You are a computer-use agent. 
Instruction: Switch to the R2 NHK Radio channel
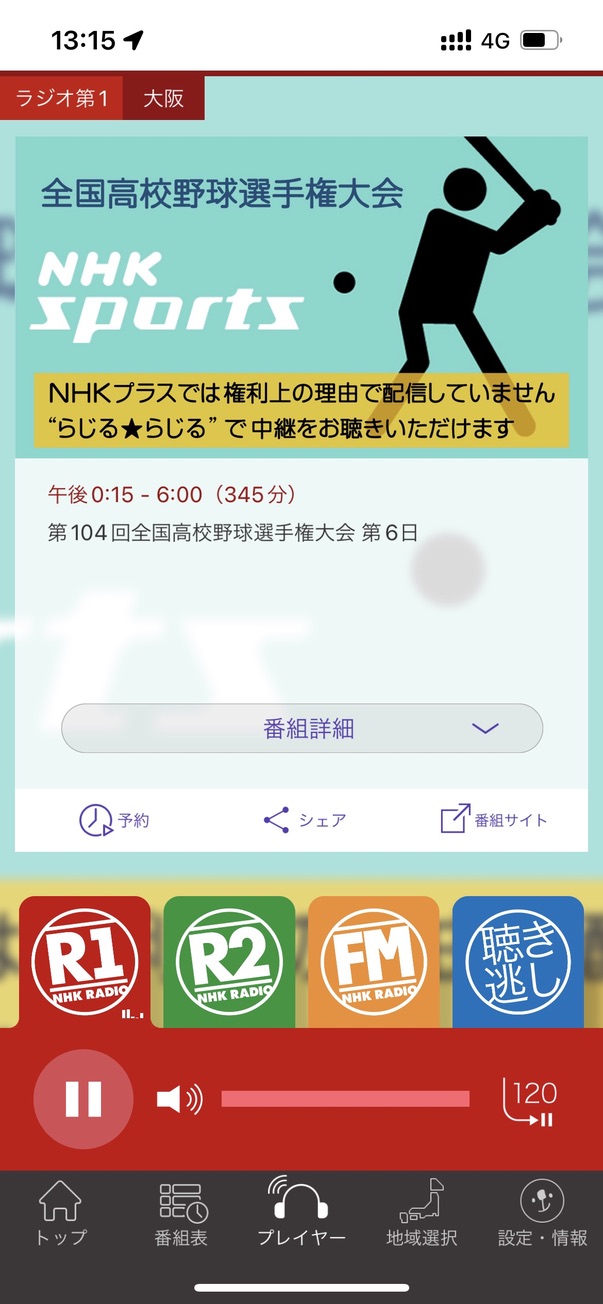coord(229,962)
